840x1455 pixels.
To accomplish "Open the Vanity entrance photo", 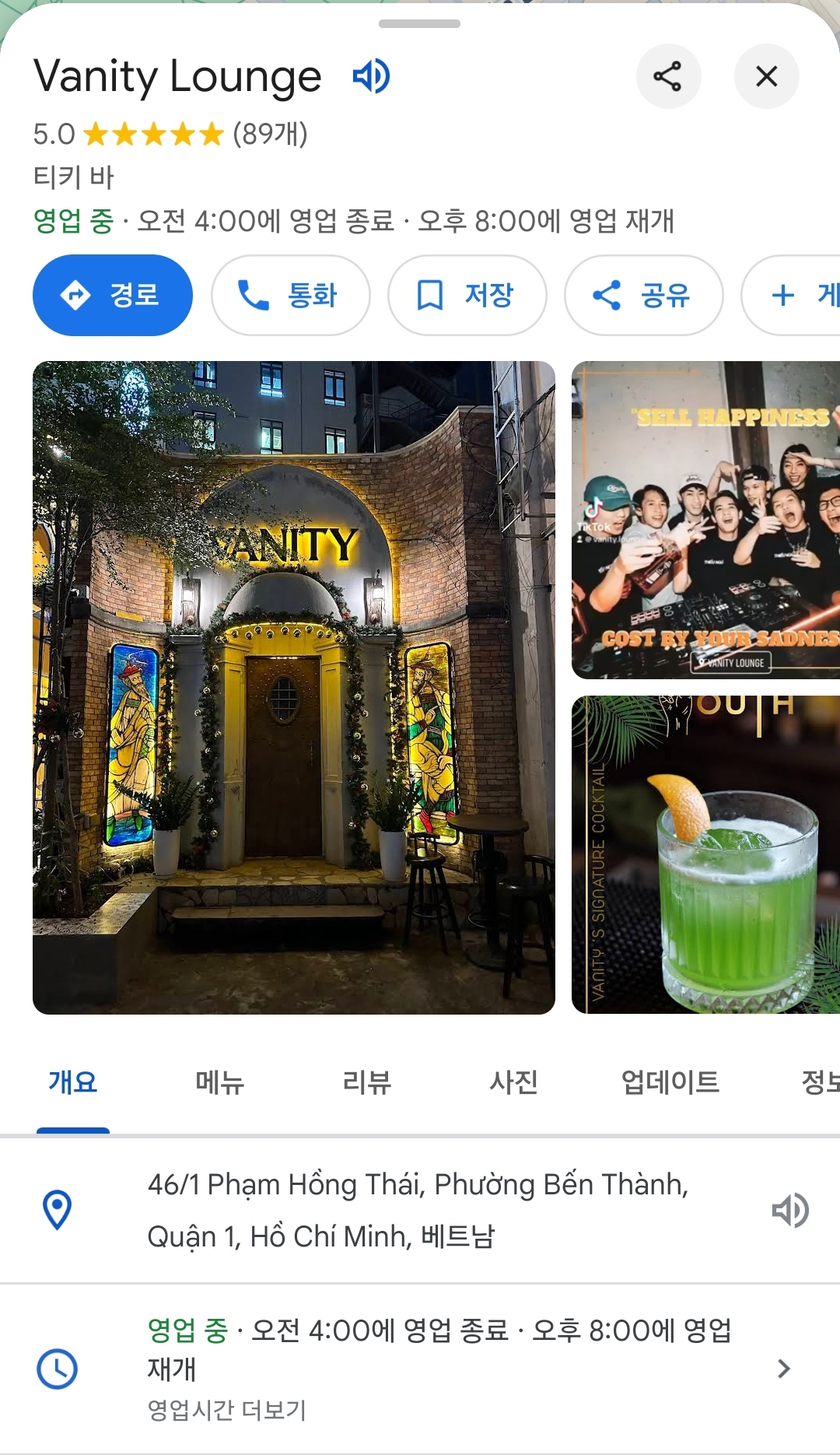I will pos(293,687).
